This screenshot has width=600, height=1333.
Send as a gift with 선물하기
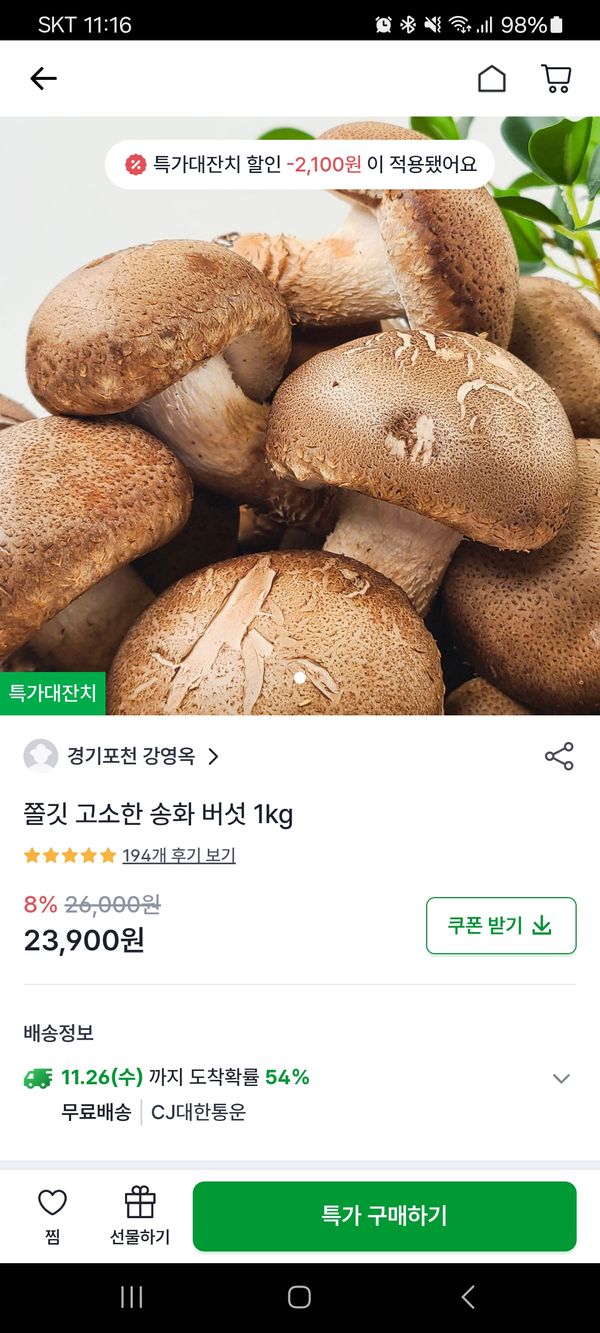click(140, 1215)
